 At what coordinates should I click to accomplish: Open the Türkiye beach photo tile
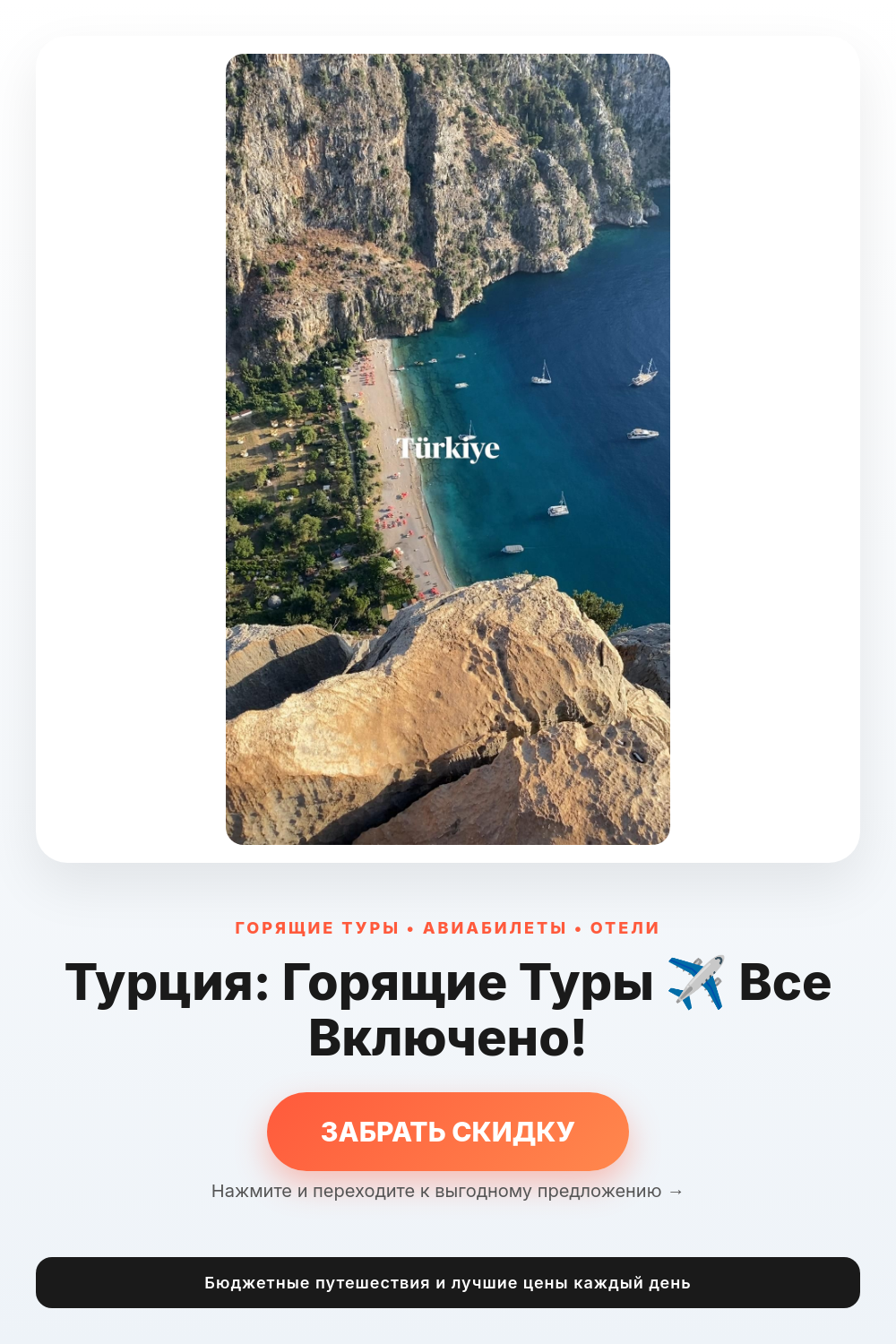coord(448,449)
